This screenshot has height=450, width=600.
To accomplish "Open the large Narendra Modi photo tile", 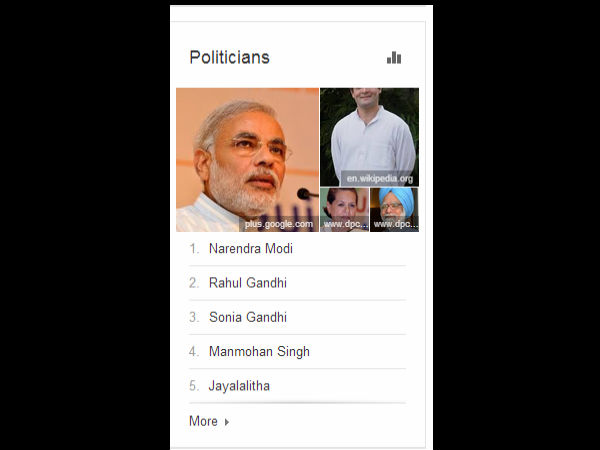I will coord(247,159).
